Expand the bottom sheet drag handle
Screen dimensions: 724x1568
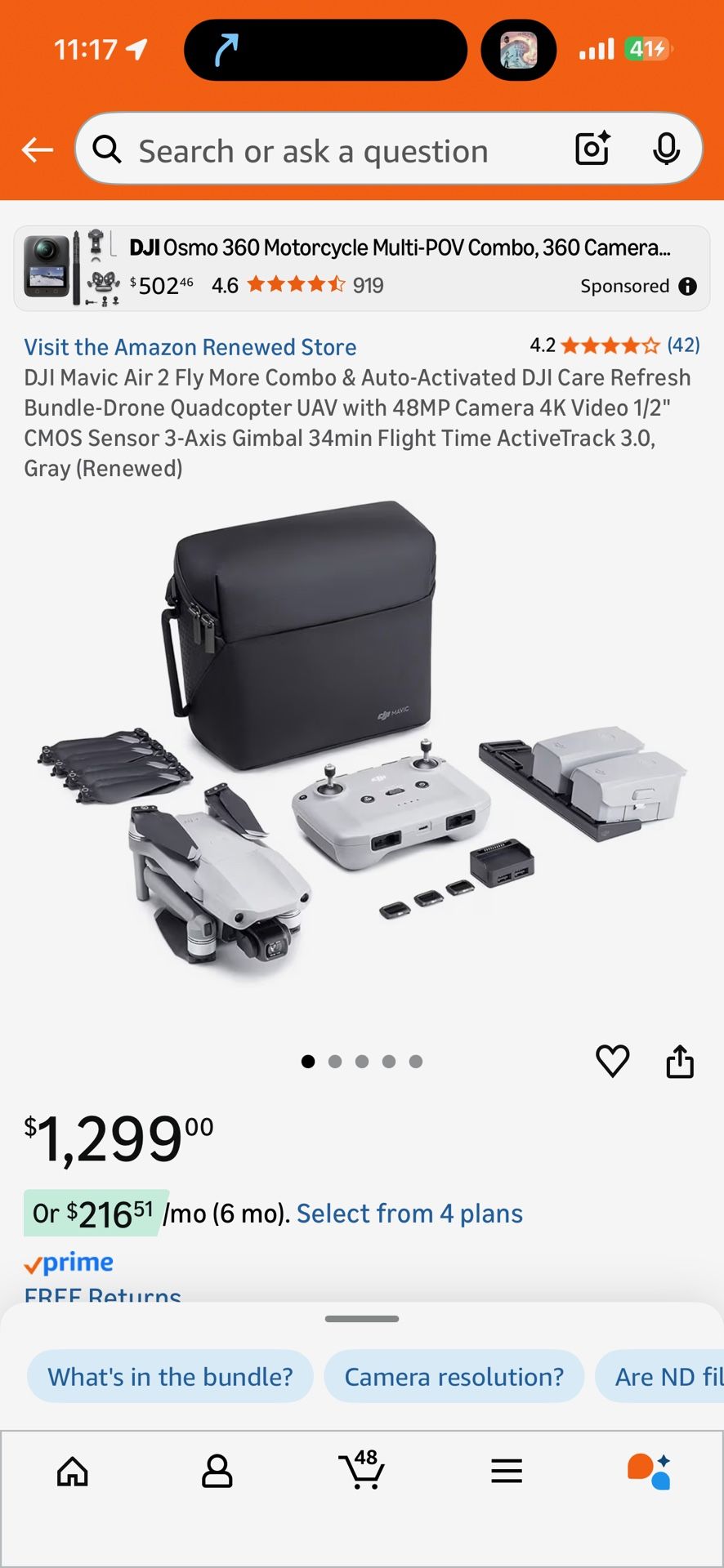pyautogui.click(x=361, y=1317)
